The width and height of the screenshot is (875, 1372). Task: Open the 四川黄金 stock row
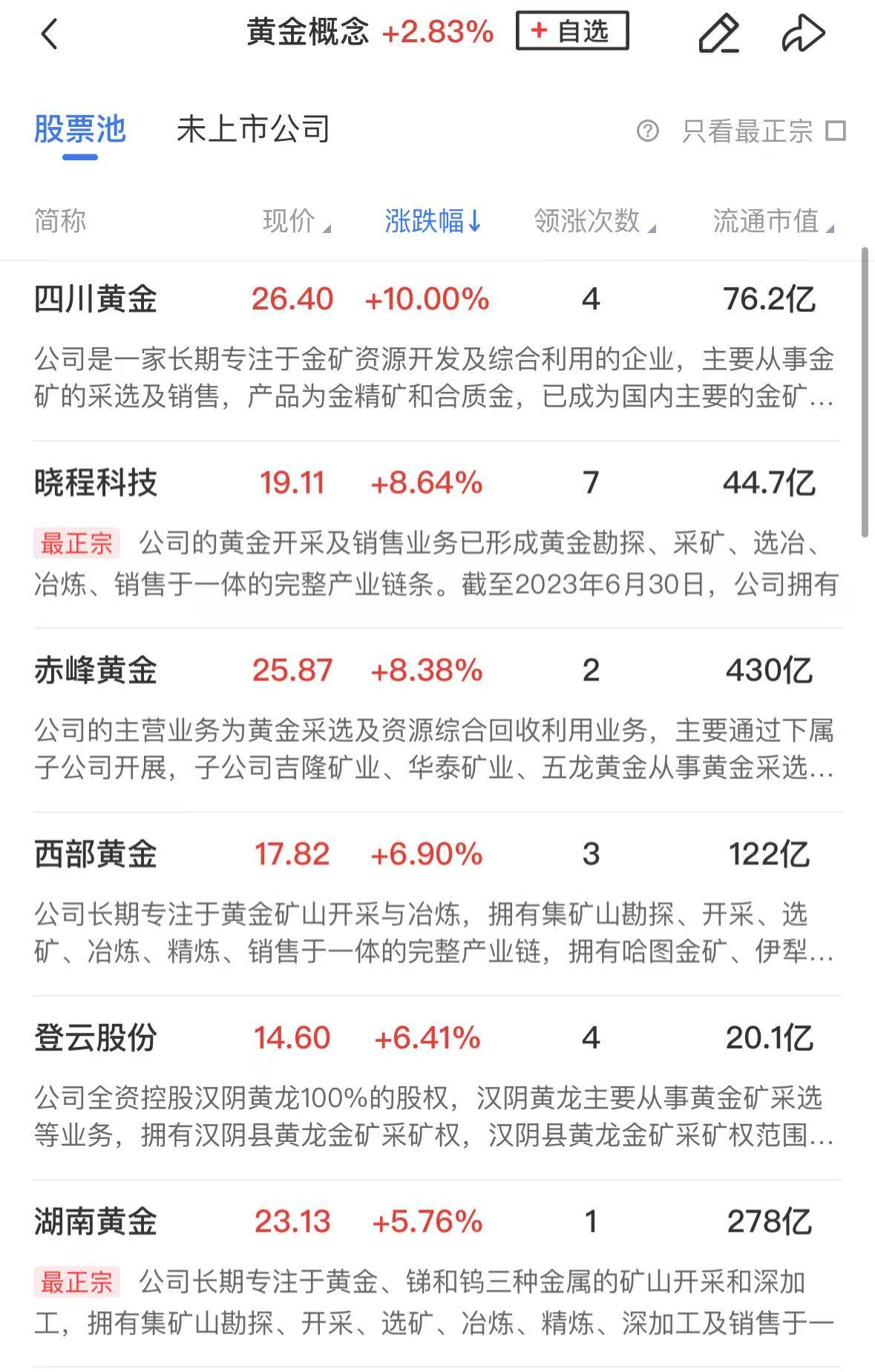96,300
